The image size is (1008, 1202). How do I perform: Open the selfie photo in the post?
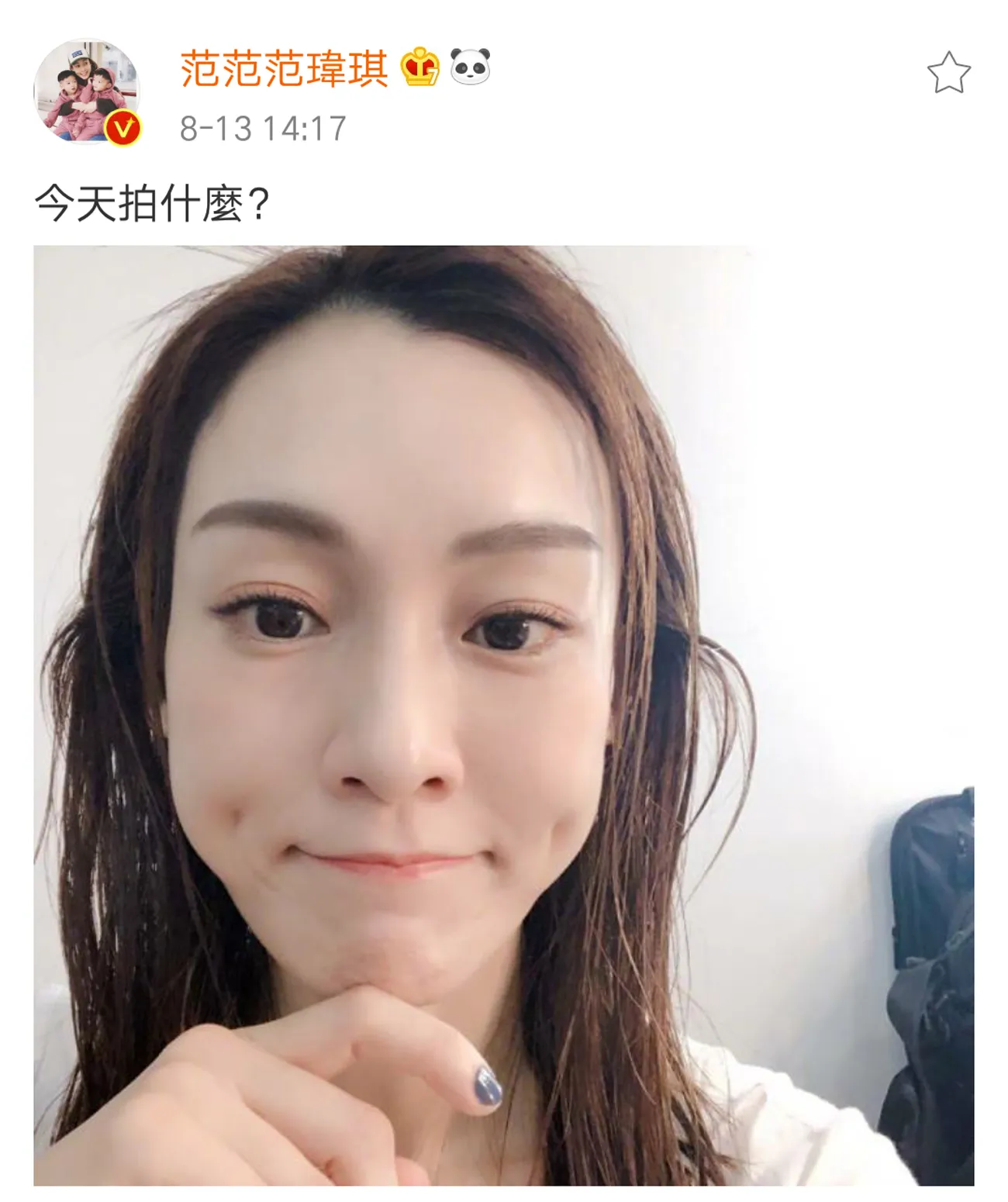[502, 713]
